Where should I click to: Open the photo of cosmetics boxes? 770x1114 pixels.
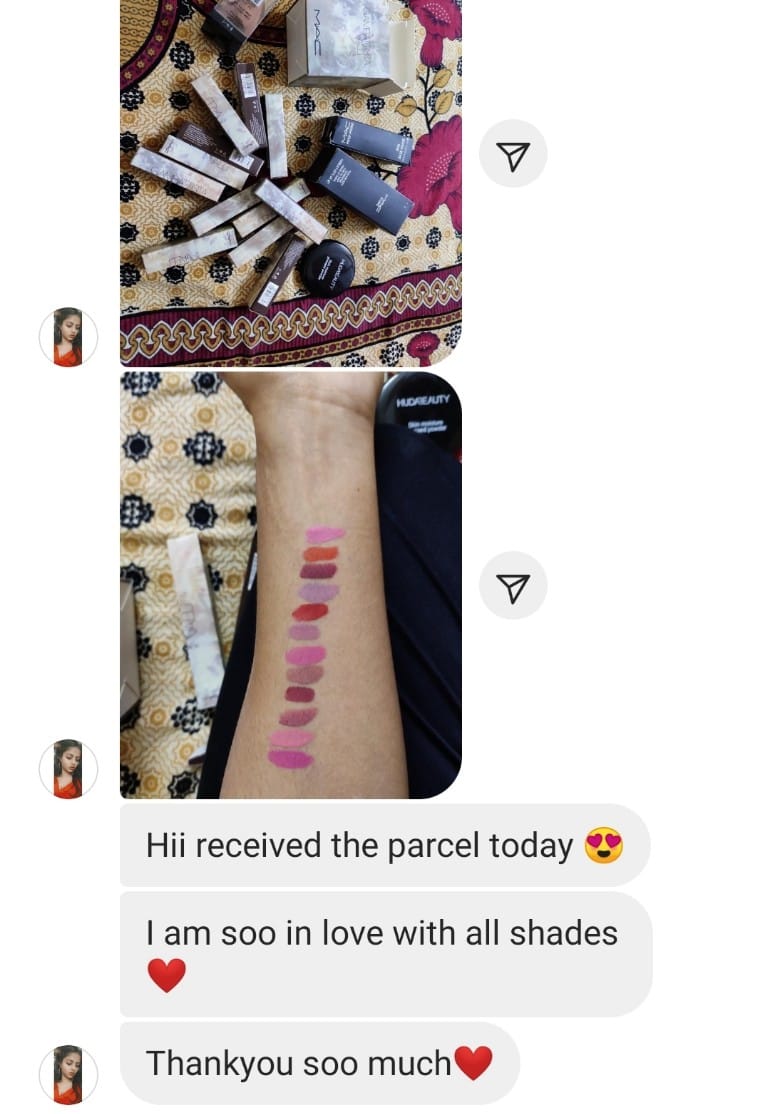pyautogui.click(x=290, y=180)
